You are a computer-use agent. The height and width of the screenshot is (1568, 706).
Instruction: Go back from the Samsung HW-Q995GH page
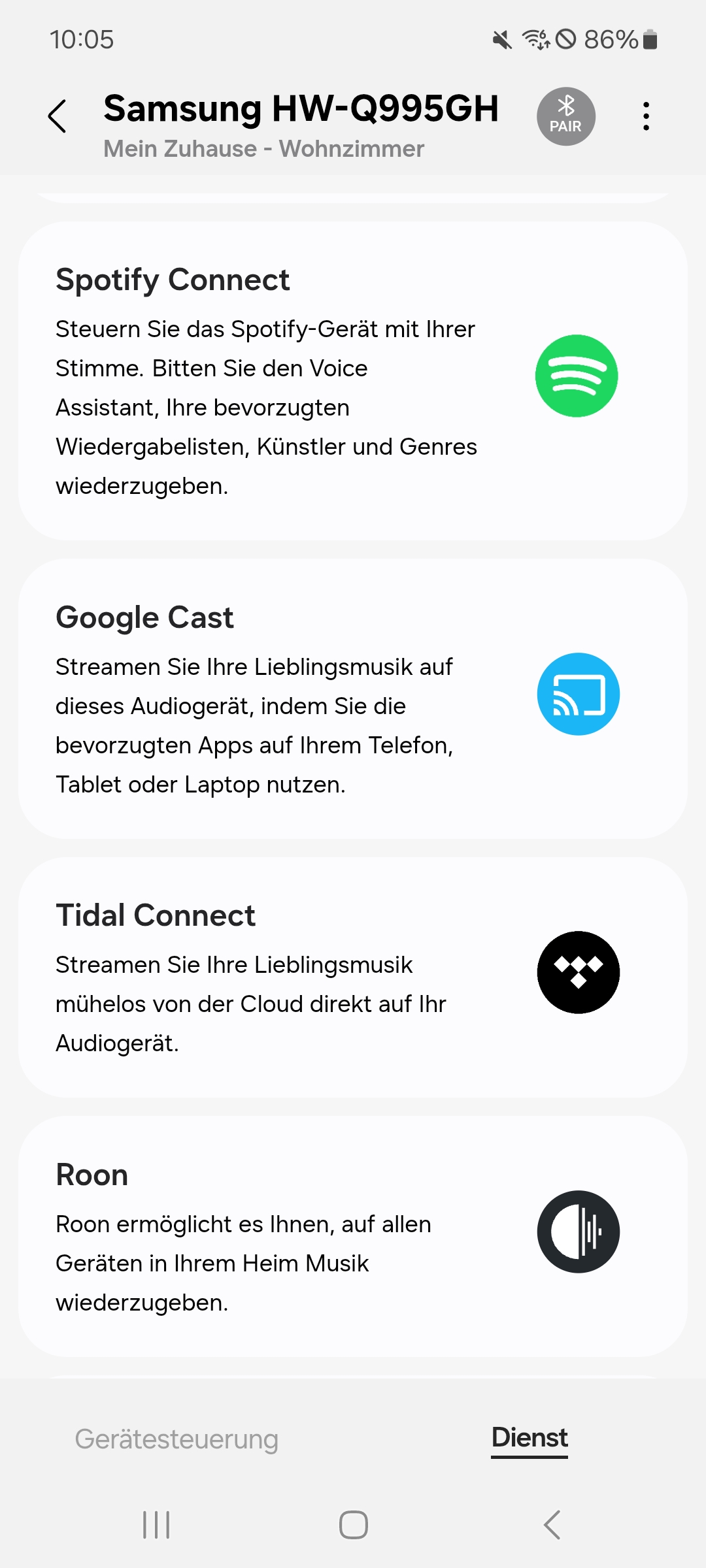[x=58, y=116]
